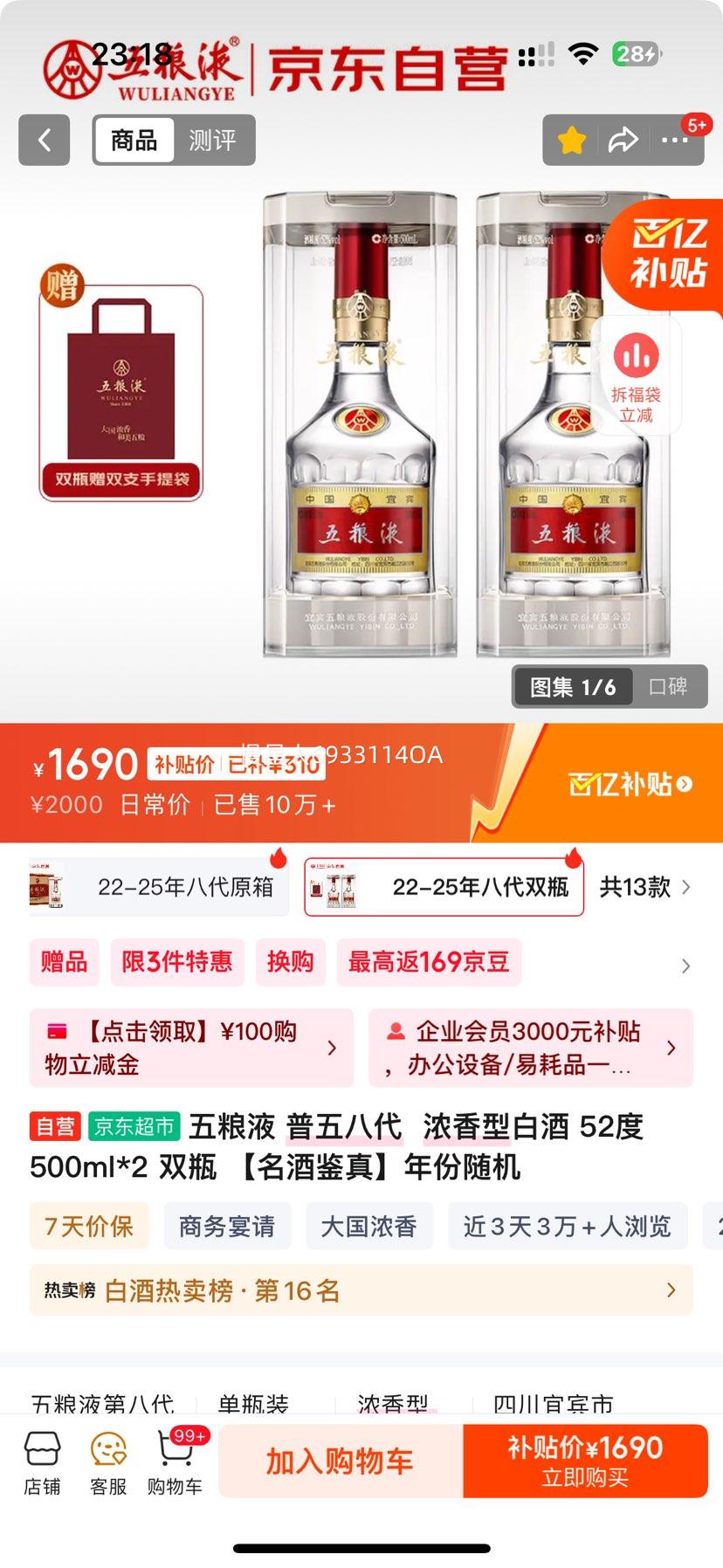This screenshot has height=1568, width=723.
Task: Switch to the 商品 tab
Action: [133, 140]
